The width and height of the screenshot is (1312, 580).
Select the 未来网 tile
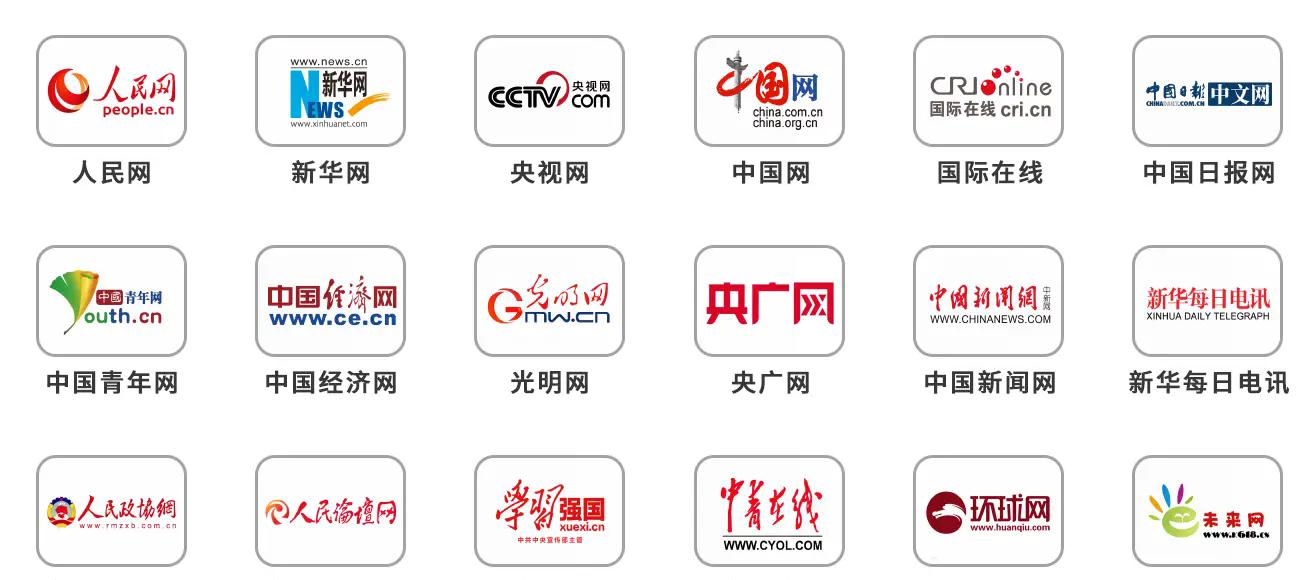pyautogui.click(x=1207, y=511)
